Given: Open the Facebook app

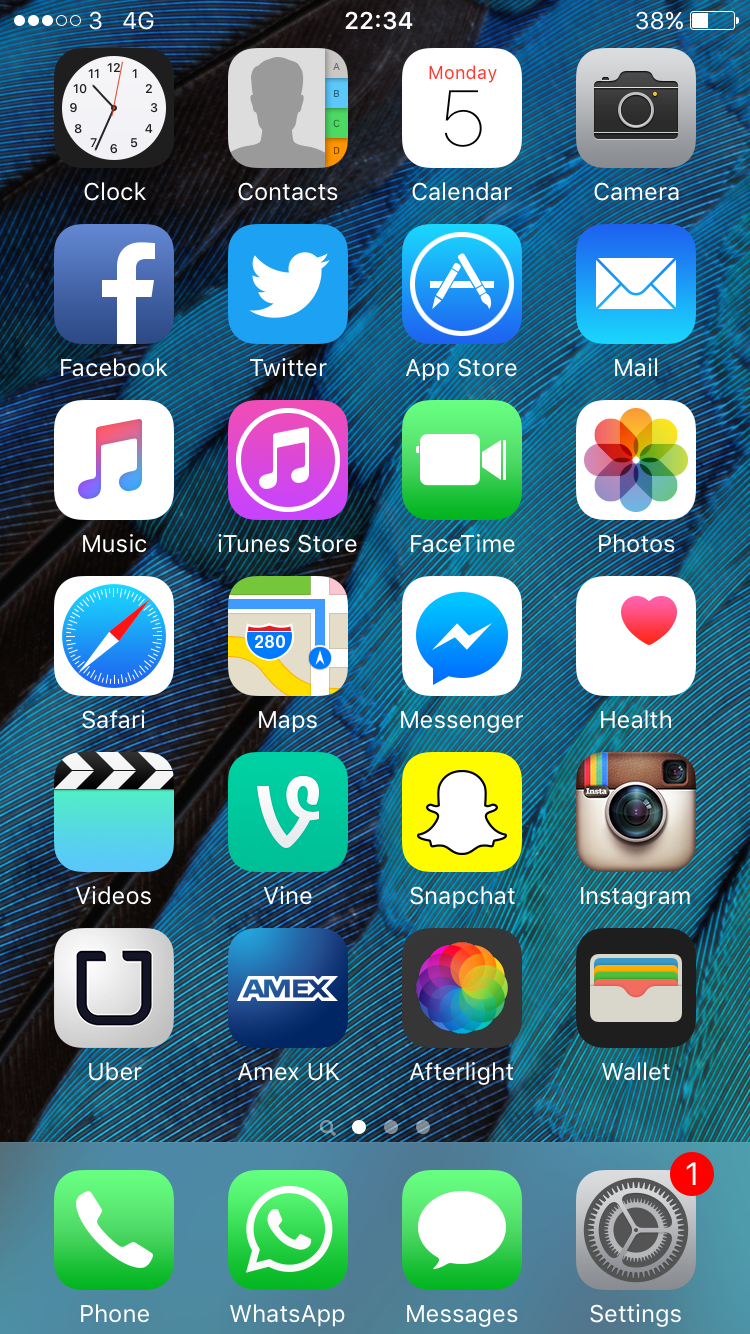Looking at the screenshot, I should pos(114,284).
